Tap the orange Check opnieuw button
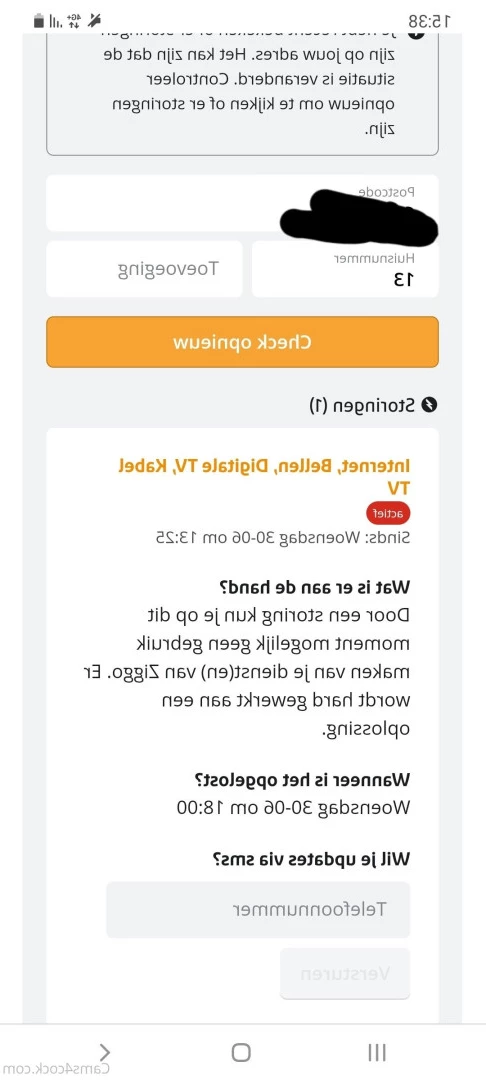The width and height of the screenshot is (486, 1080). click(242, 342)
